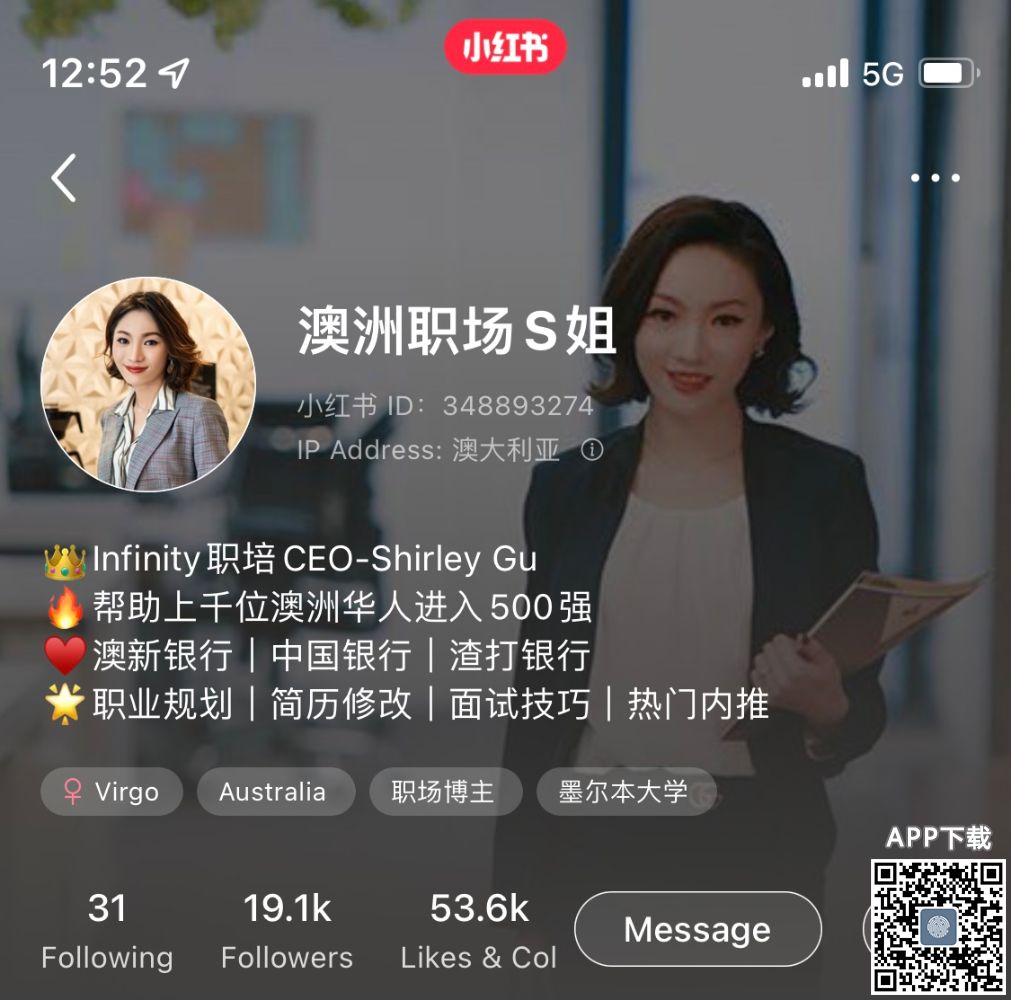Tap the Virgo tag chip
The height and width of the screenshot is (1000, 1011).
[112, 792]
